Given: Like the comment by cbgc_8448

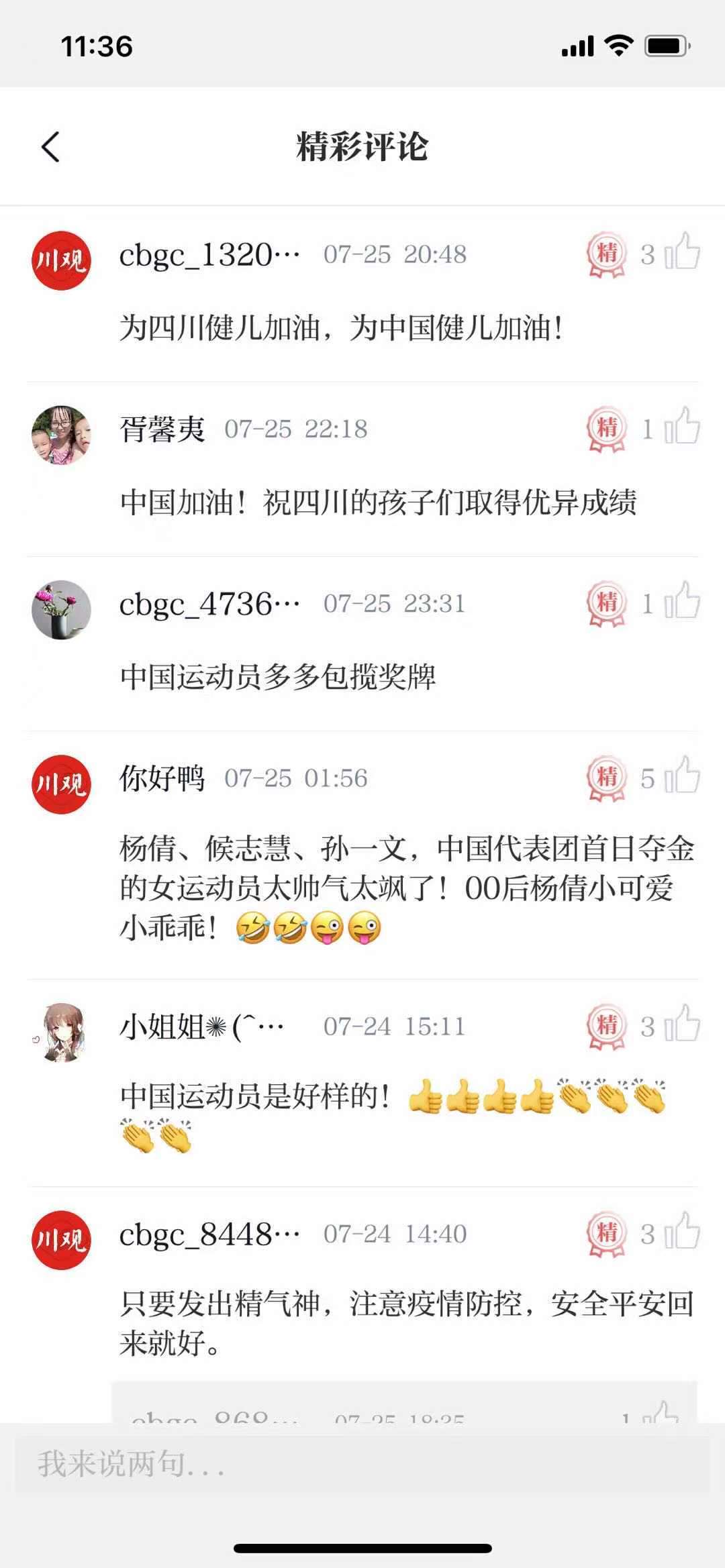Looking at the screenshot, I should [682, 1233].
